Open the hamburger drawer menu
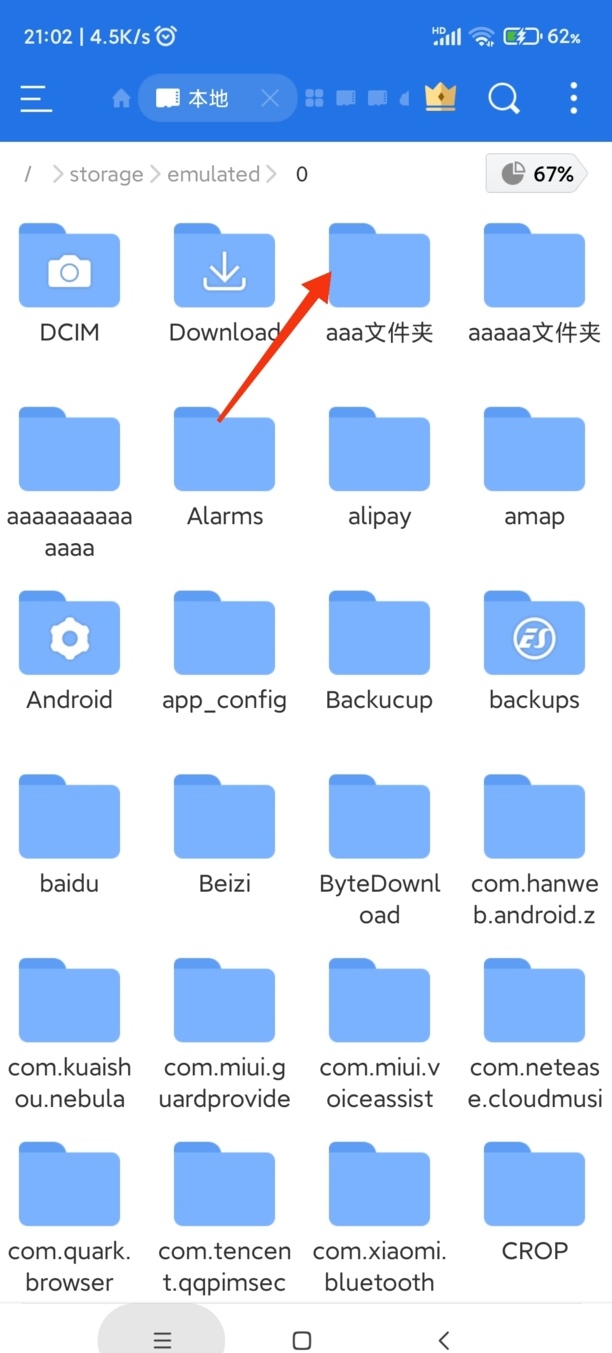 (36, 98)
